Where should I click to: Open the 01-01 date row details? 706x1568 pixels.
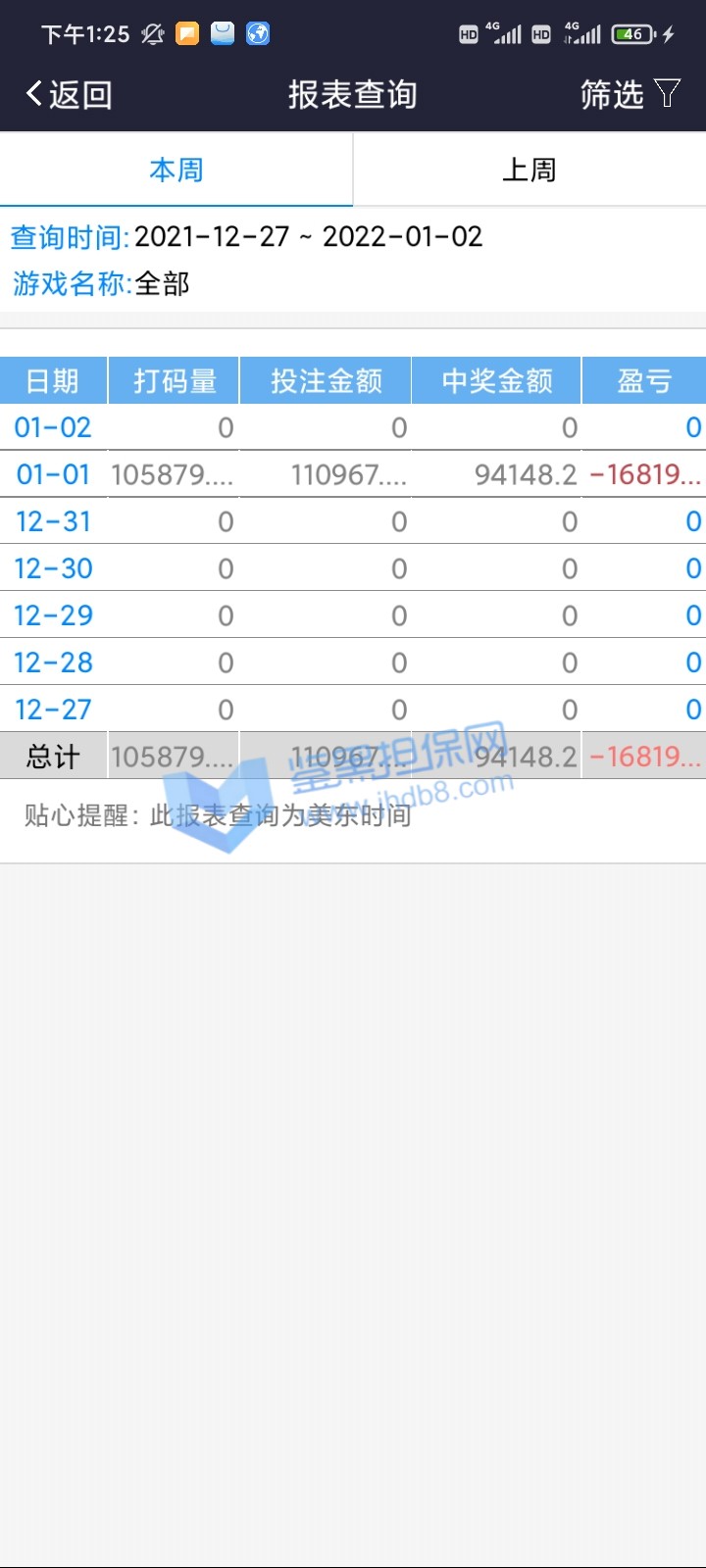[53, 474]
